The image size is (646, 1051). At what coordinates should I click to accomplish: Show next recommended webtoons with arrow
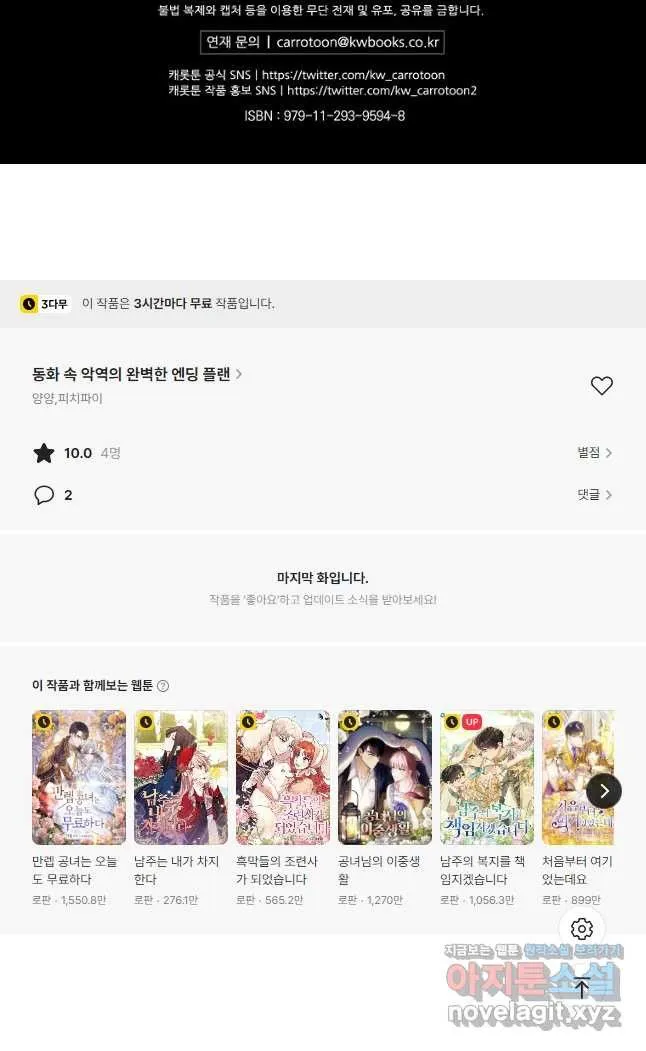tap(604, 792)
